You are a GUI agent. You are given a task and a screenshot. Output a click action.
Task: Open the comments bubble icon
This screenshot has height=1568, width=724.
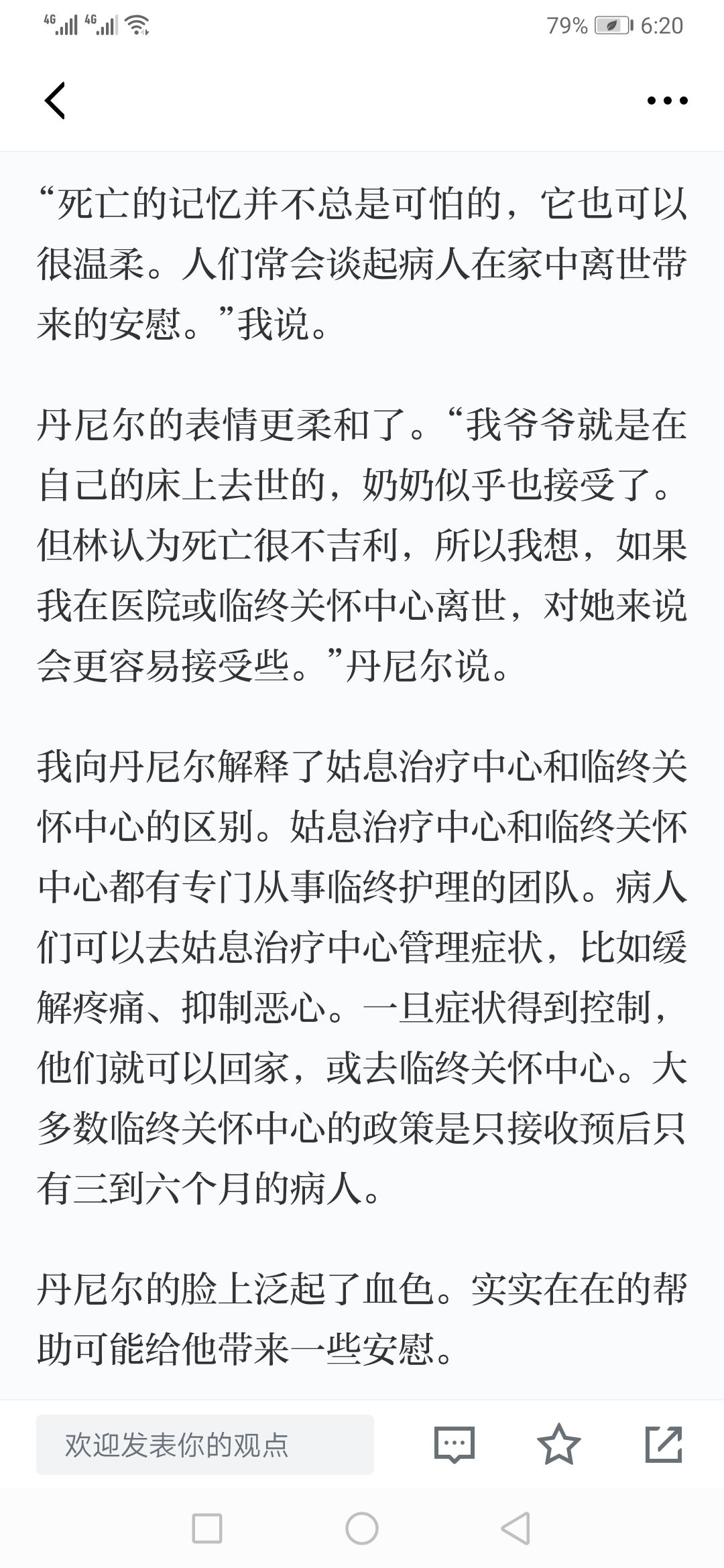pos(455,1445)
